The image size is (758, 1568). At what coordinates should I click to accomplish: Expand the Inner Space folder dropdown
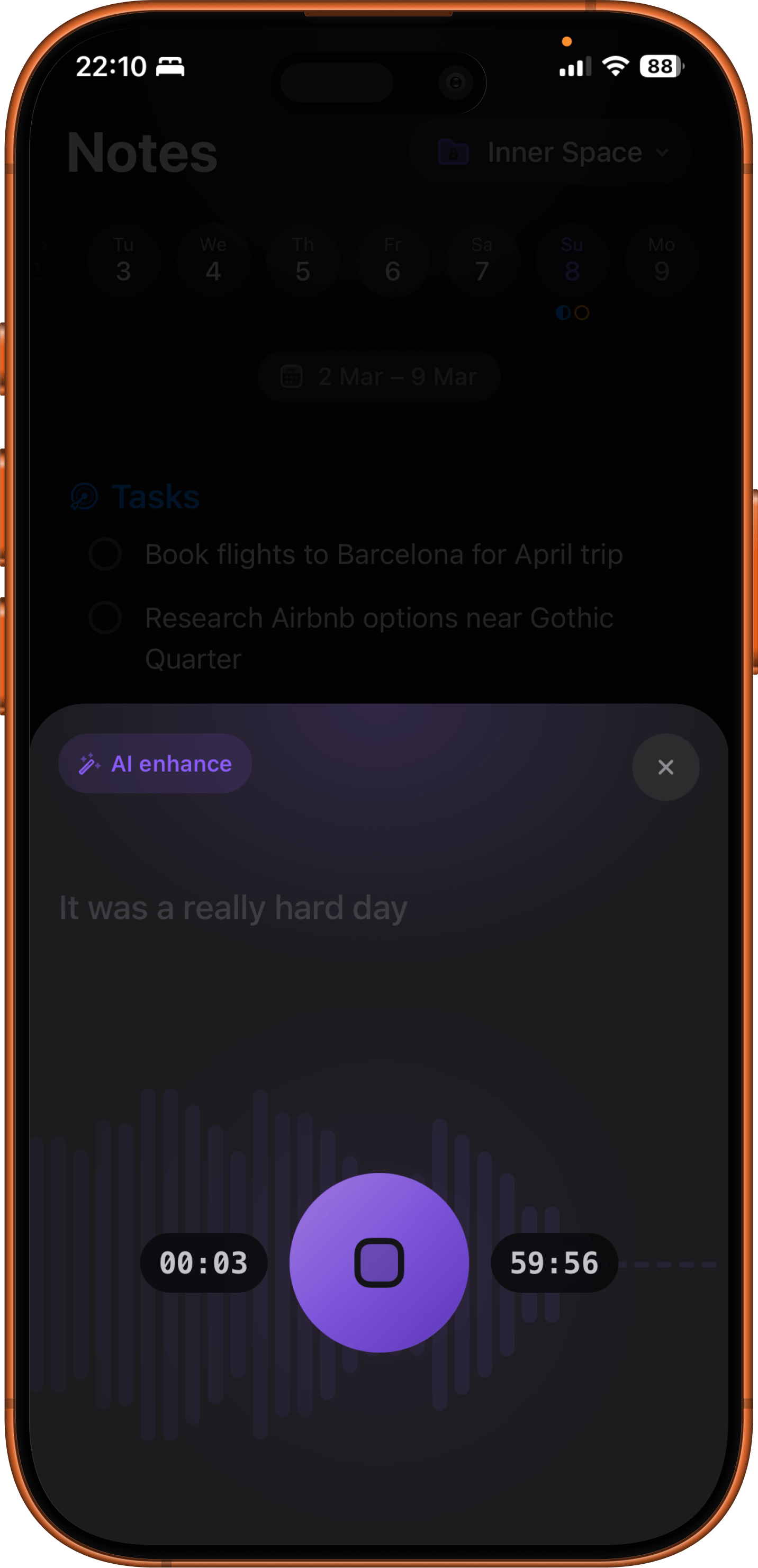pyautogui.click(x=663, y=153)
